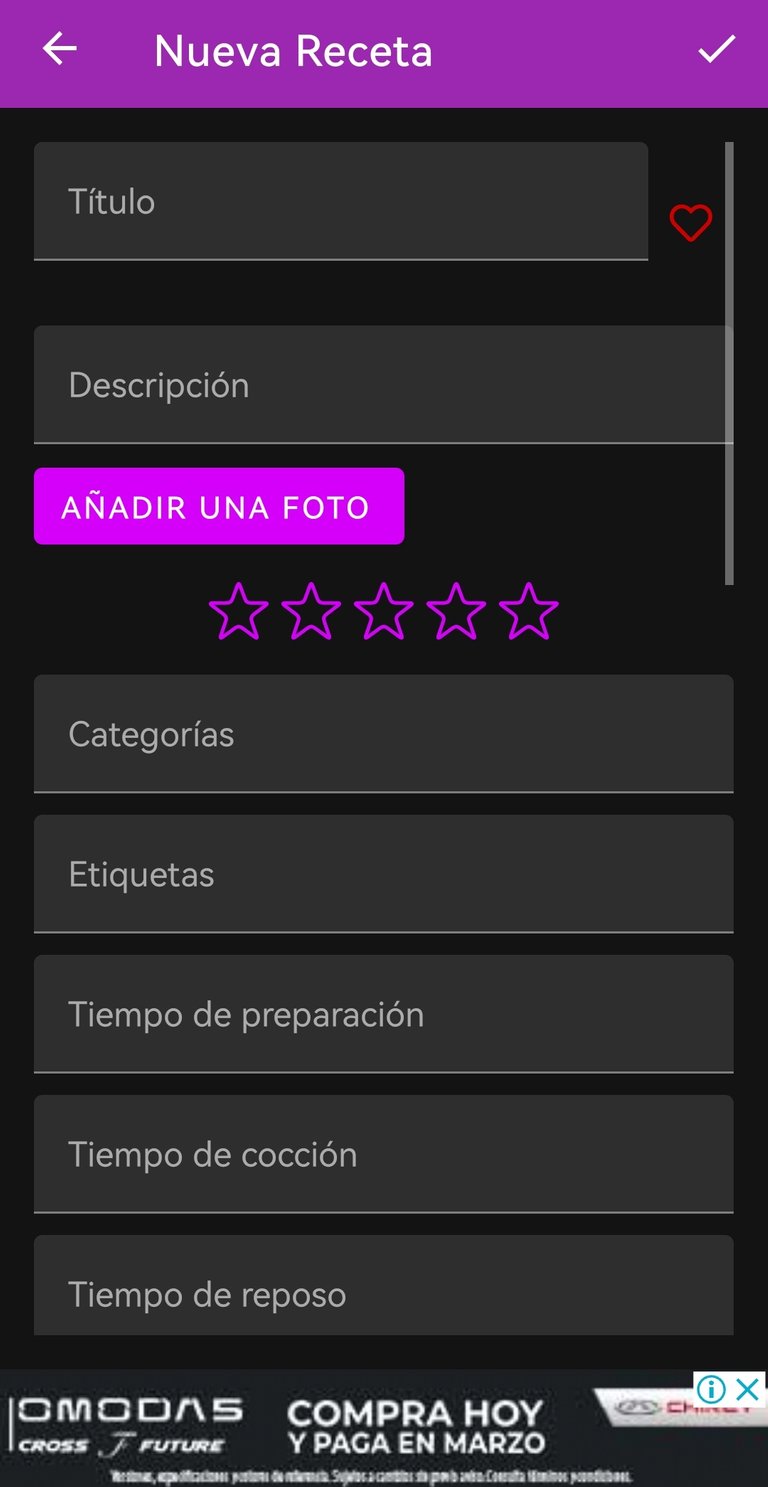Enter the Tiempo de preparación field

coord(384,1014)
